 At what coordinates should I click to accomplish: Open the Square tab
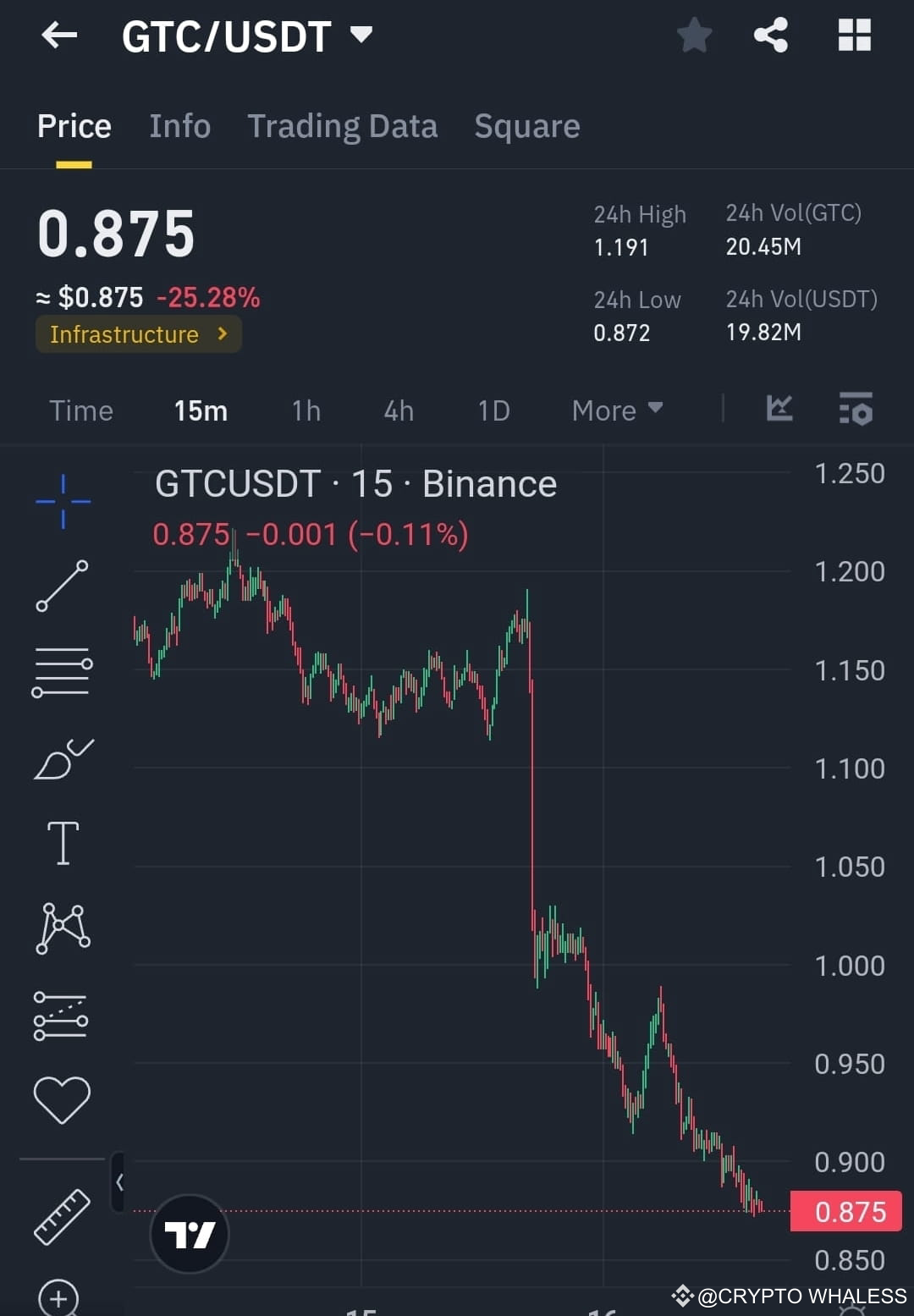(x=526, y=125)
